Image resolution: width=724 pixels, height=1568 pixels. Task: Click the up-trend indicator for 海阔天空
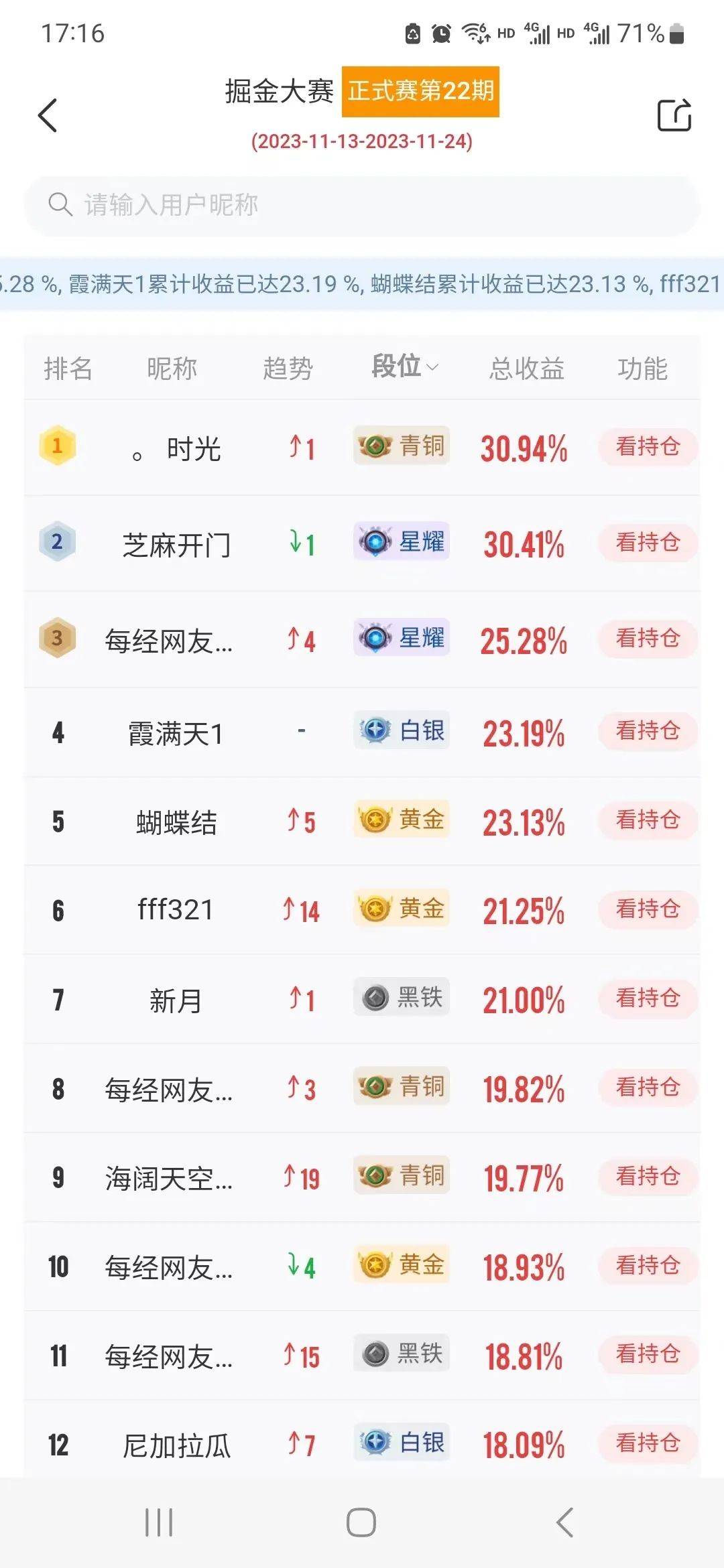point(300,1176)
